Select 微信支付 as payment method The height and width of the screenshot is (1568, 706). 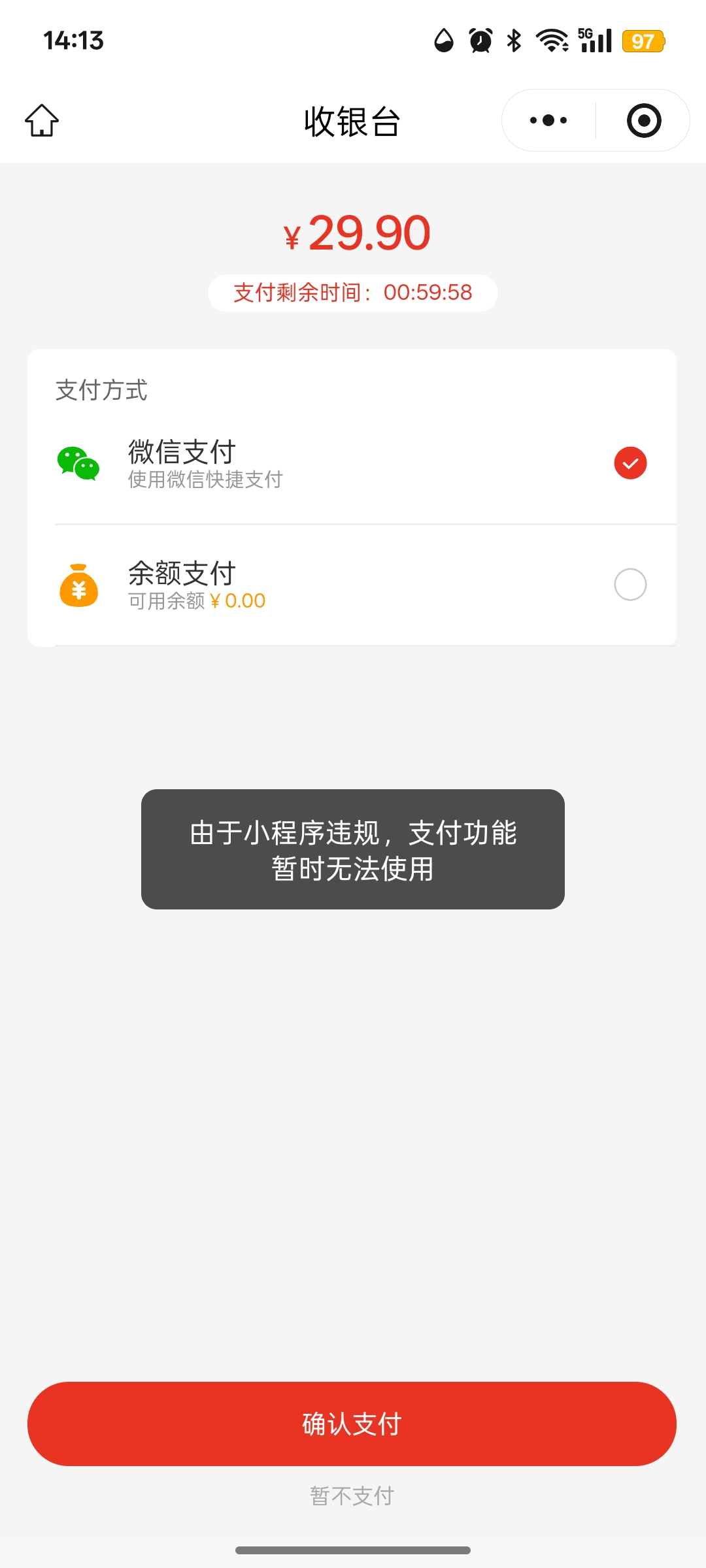point(630,463)
